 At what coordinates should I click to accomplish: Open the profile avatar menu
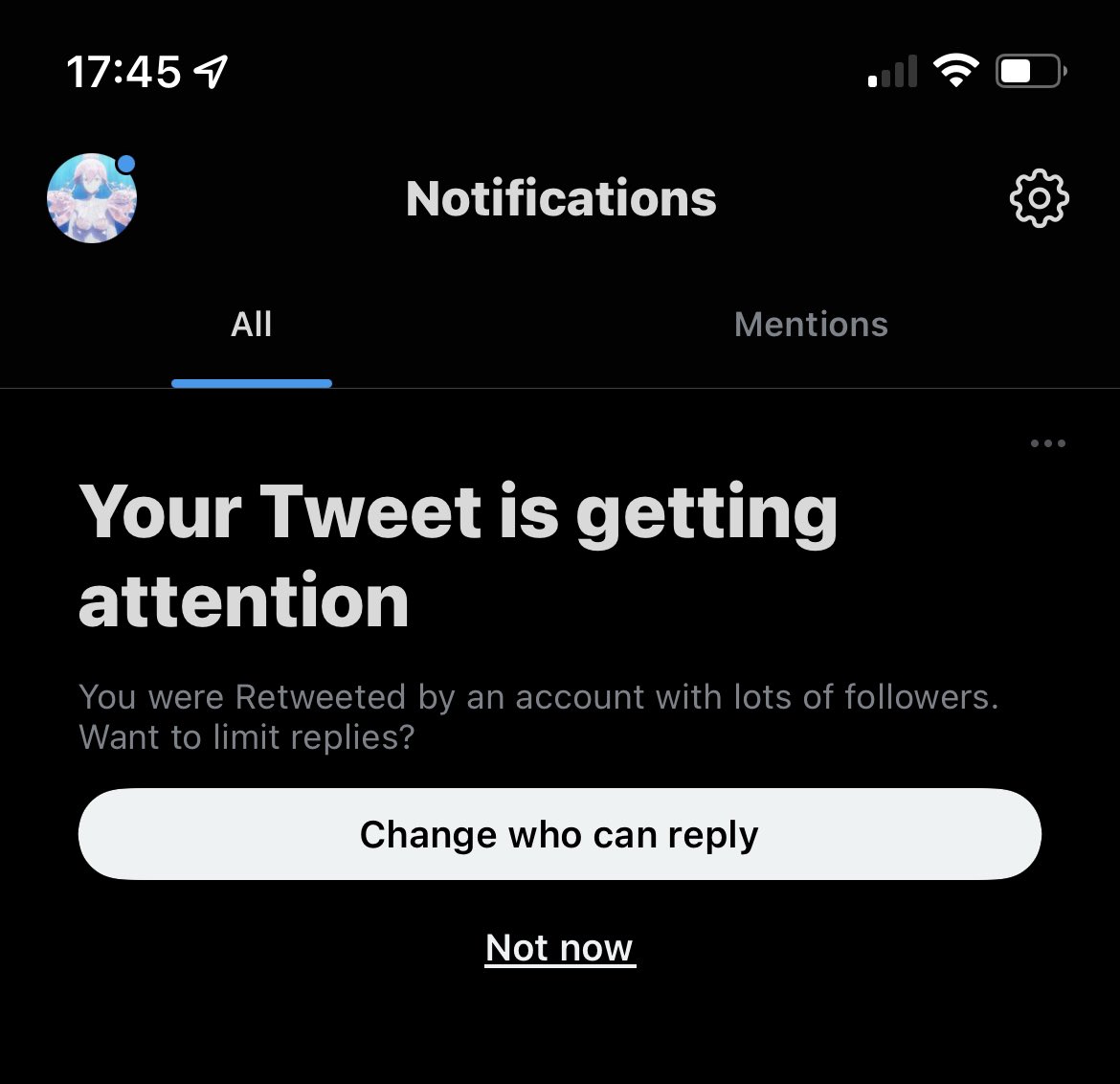click(x=92, y=198)
